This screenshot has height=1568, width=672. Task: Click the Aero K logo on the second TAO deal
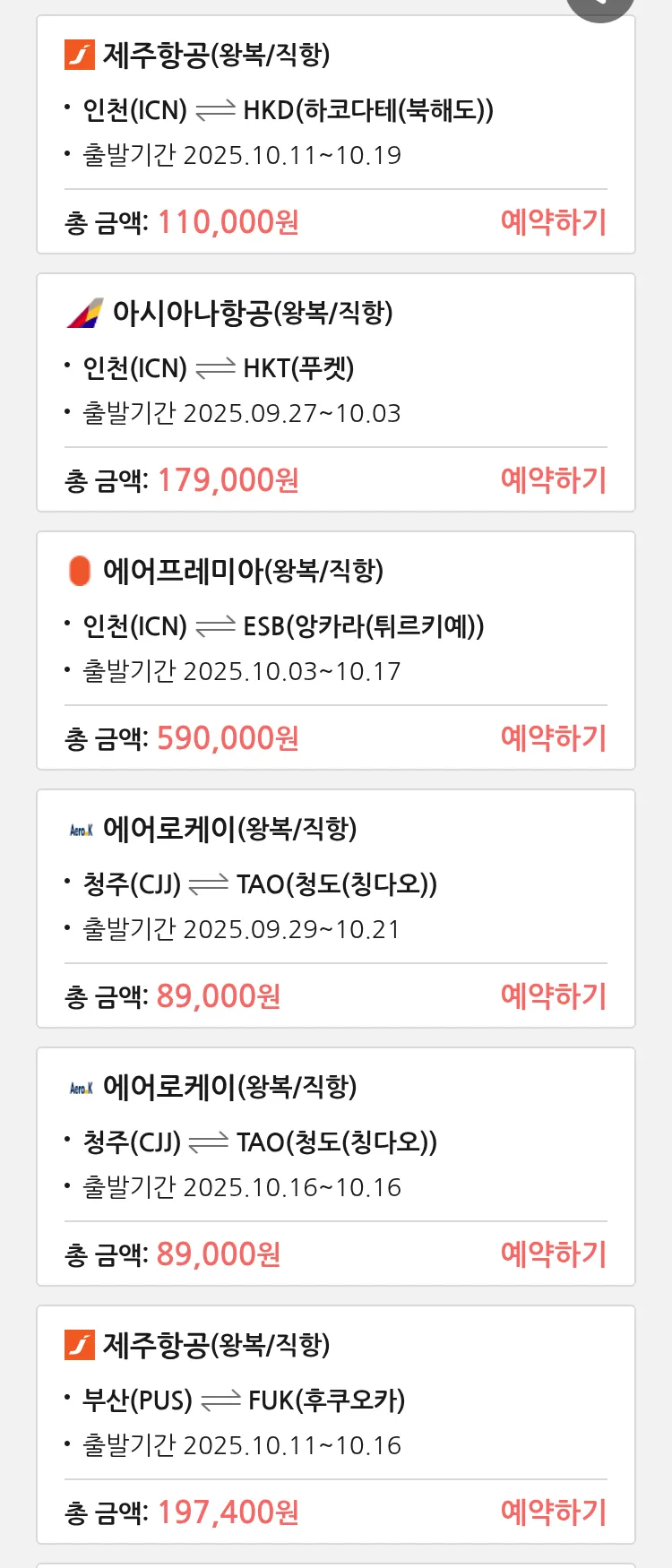79,1086
